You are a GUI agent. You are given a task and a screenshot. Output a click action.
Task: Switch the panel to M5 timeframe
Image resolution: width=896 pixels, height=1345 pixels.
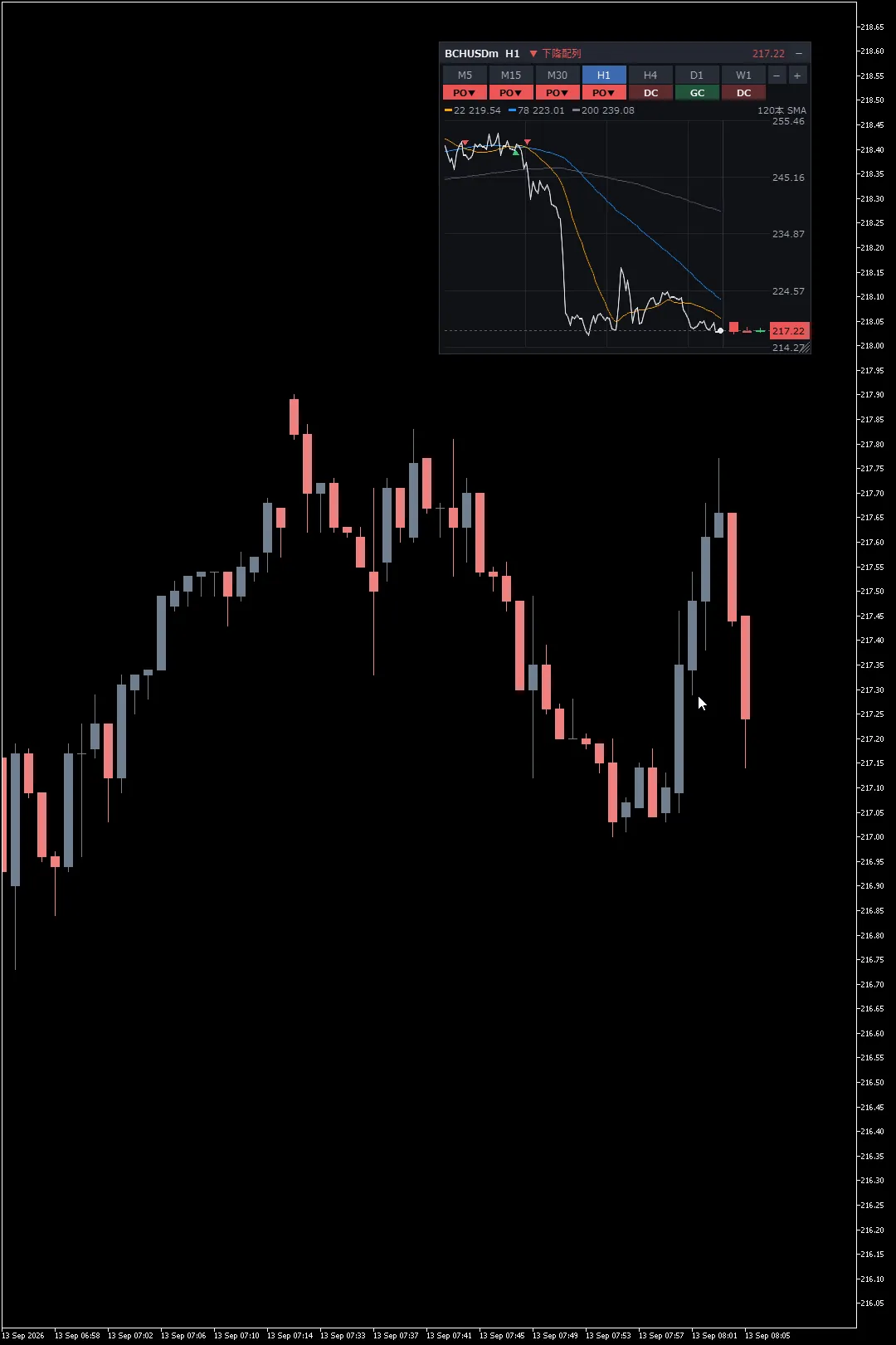click(x=465, y=76)
